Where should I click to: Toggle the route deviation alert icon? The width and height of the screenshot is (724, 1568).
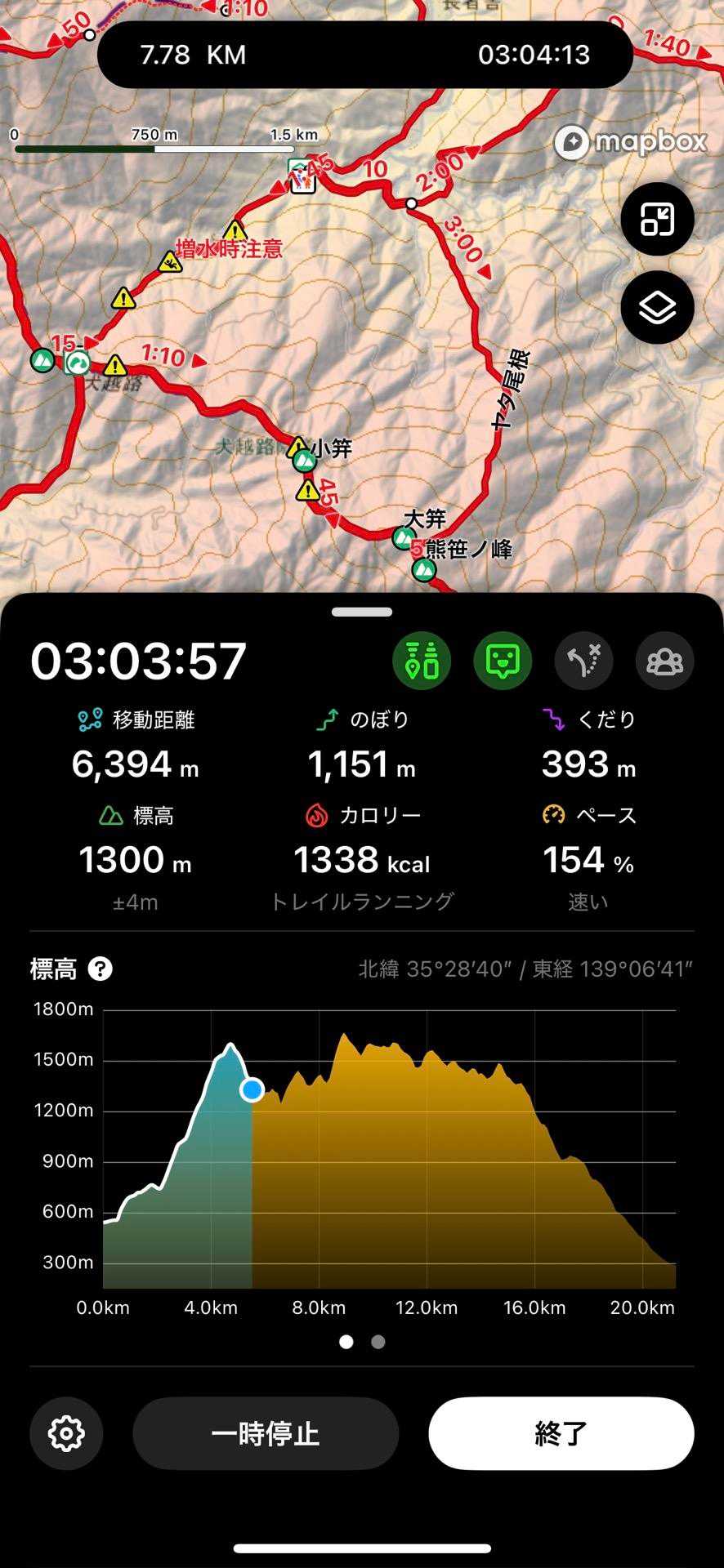[583, 661]
